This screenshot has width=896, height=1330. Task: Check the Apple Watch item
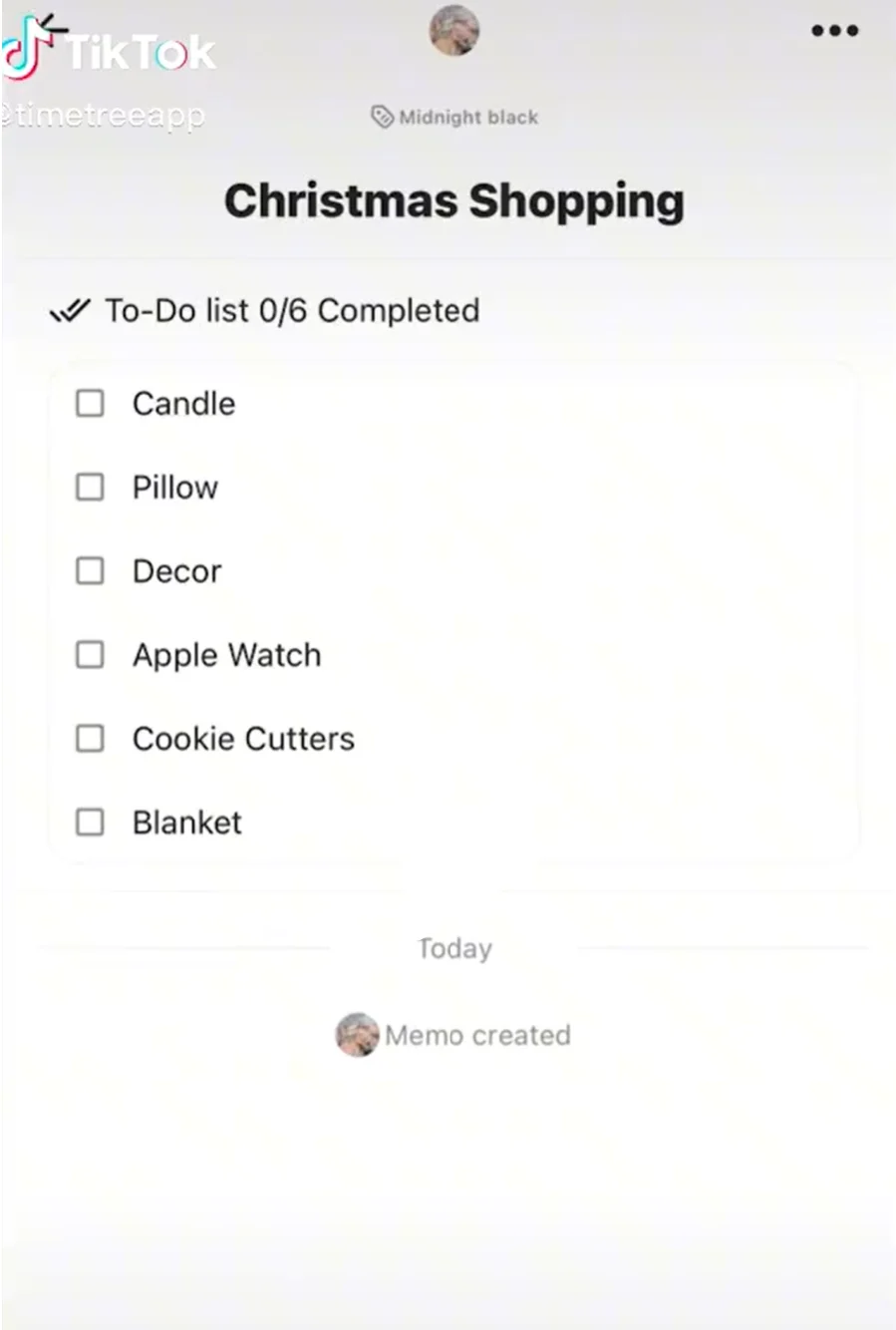91,655
